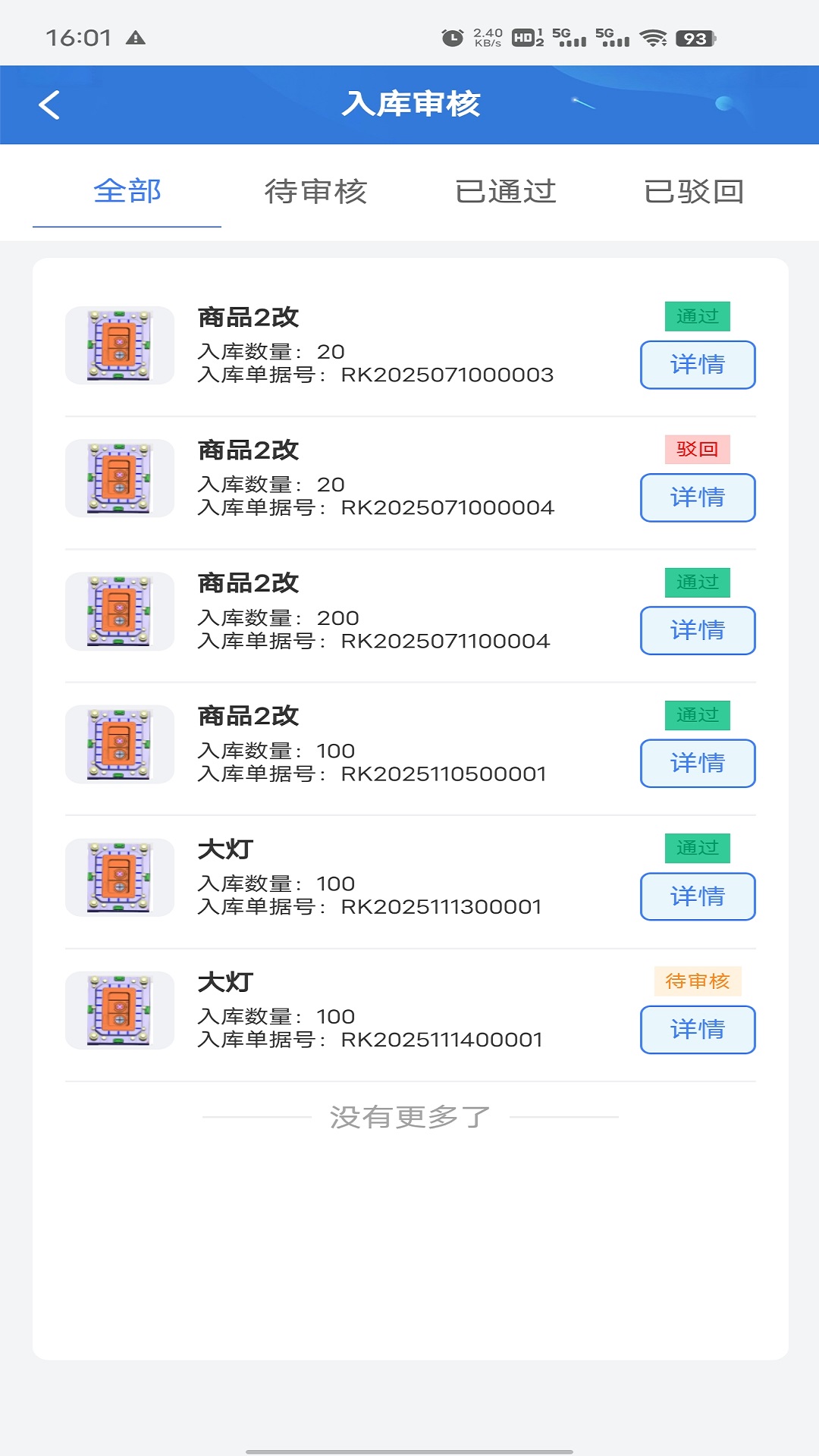Click the back arrow to leave 入库审核
The height and width of the screenshot is (1456, 819).
point(50,104)
